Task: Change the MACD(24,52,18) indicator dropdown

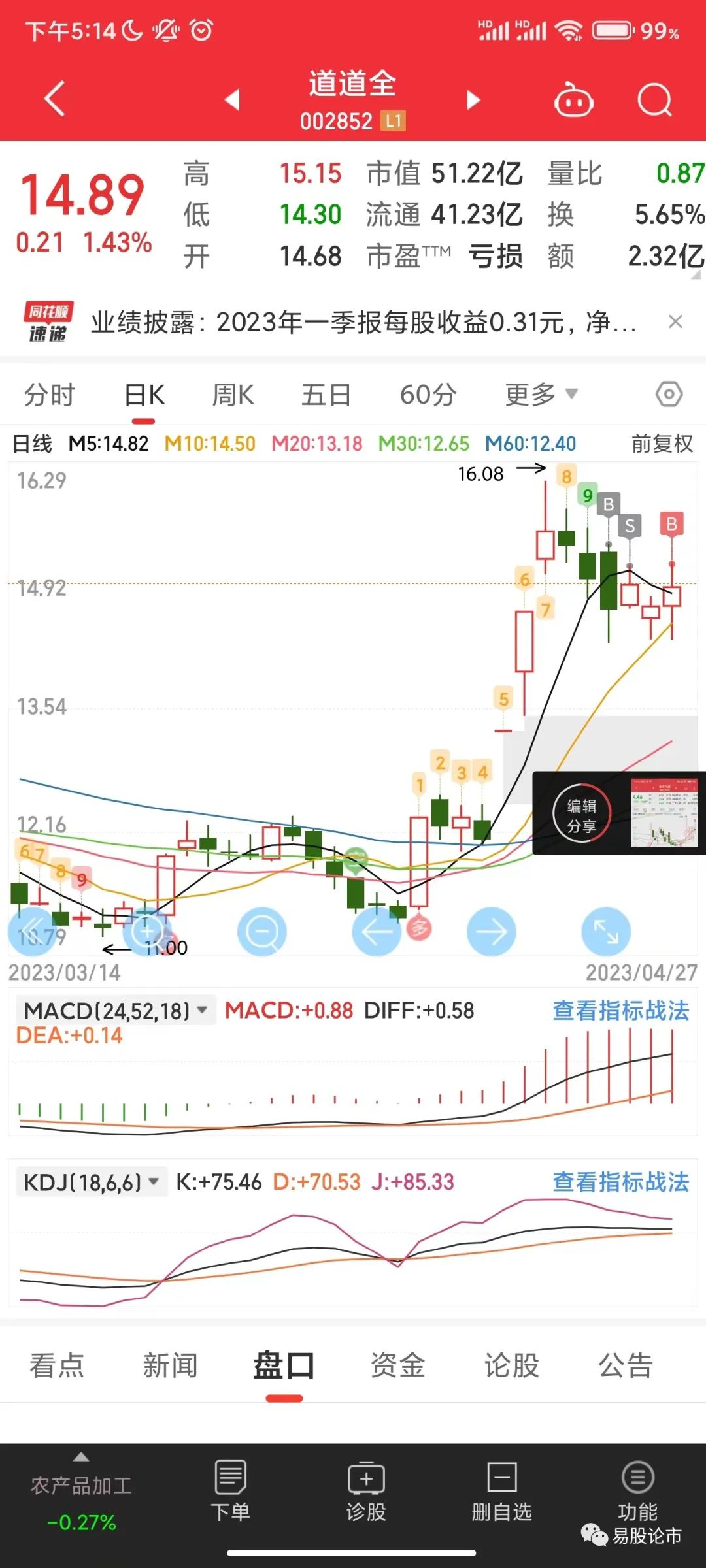Action: click(116, 1011)
